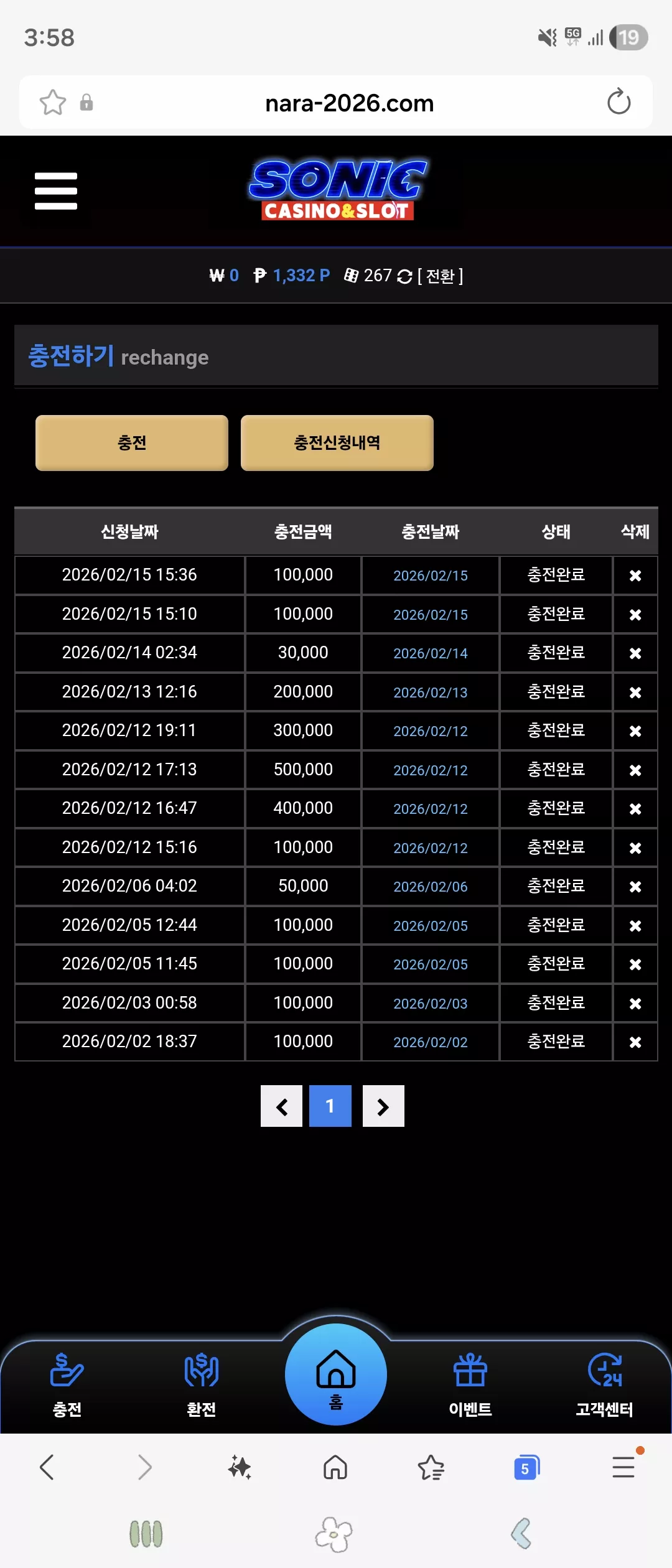Delete the 2026/02/02 18:37 recharge entry

coord(635,1042)
